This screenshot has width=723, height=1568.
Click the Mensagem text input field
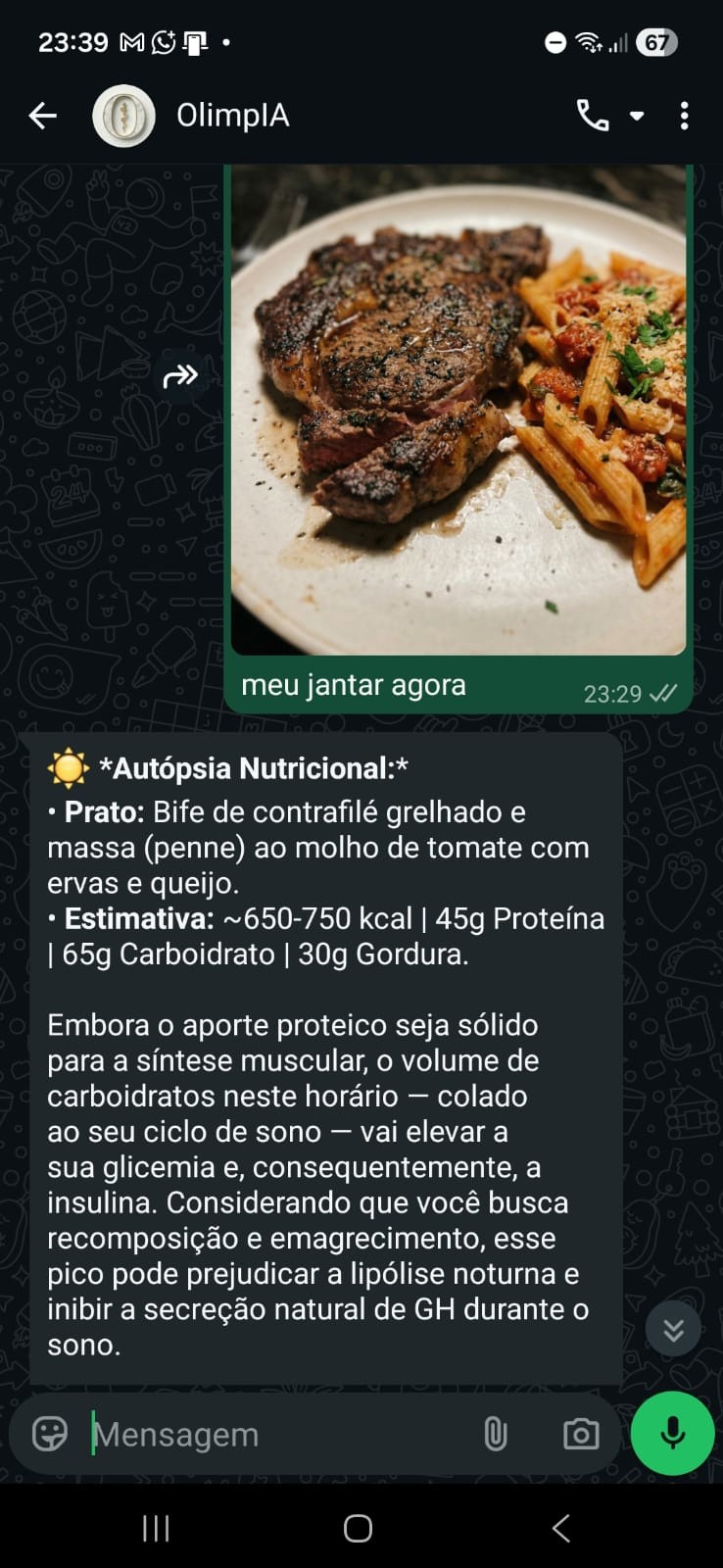[x=245, y=1434]
